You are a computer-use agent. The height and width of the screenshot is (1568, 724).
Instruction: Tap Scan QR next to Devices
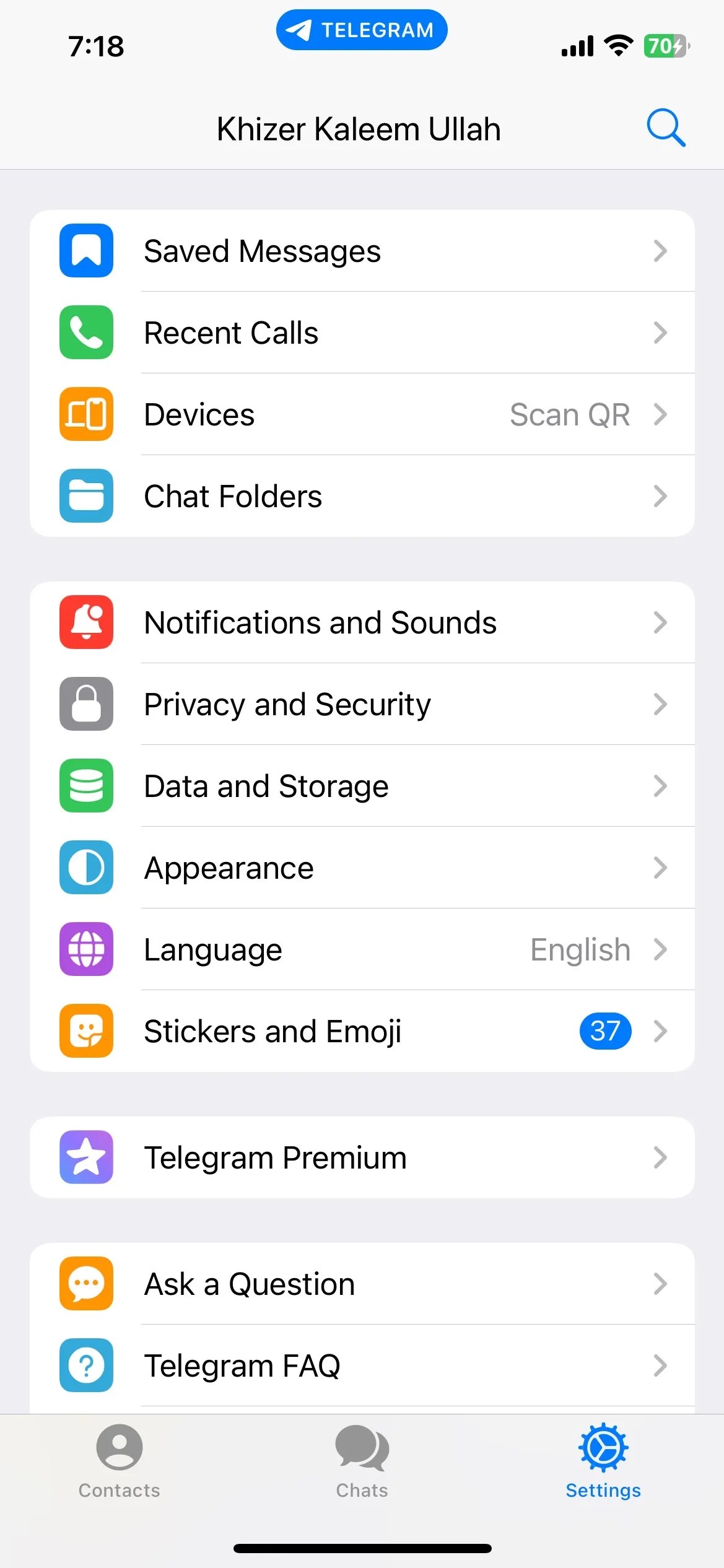[x=570, y=414]
